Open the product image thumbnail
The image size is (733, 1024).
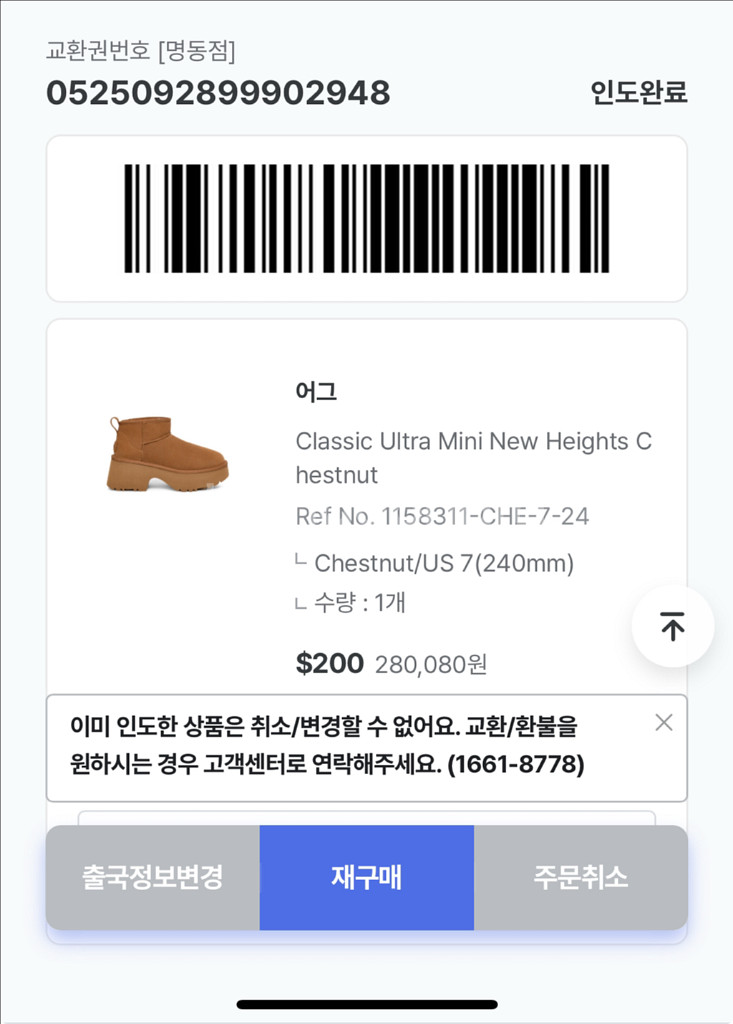tap(167, 452)
